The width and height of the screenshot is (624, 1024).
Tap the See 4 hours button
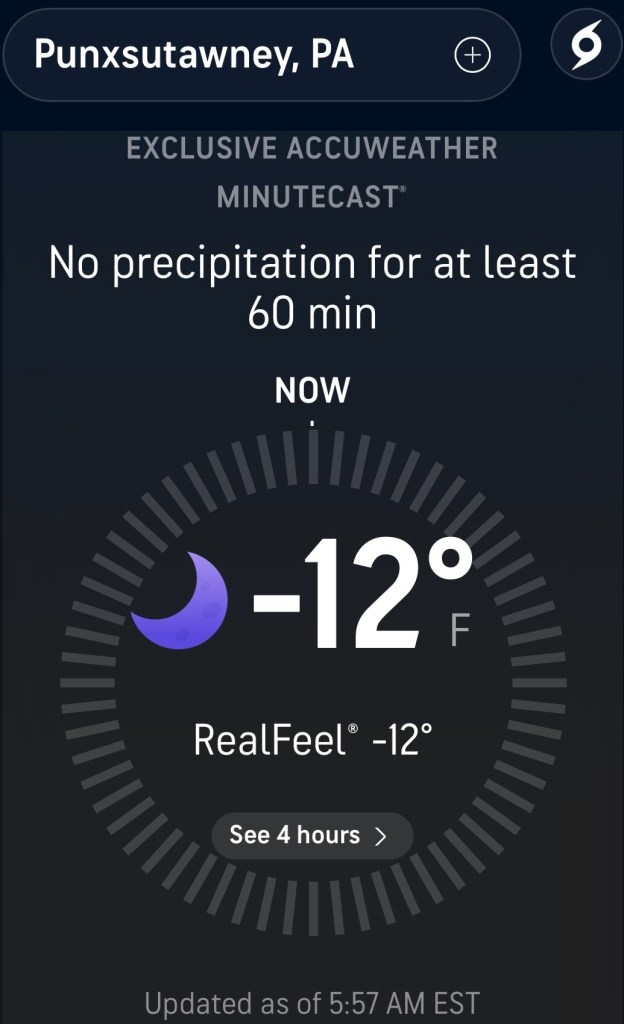[311, 836]
